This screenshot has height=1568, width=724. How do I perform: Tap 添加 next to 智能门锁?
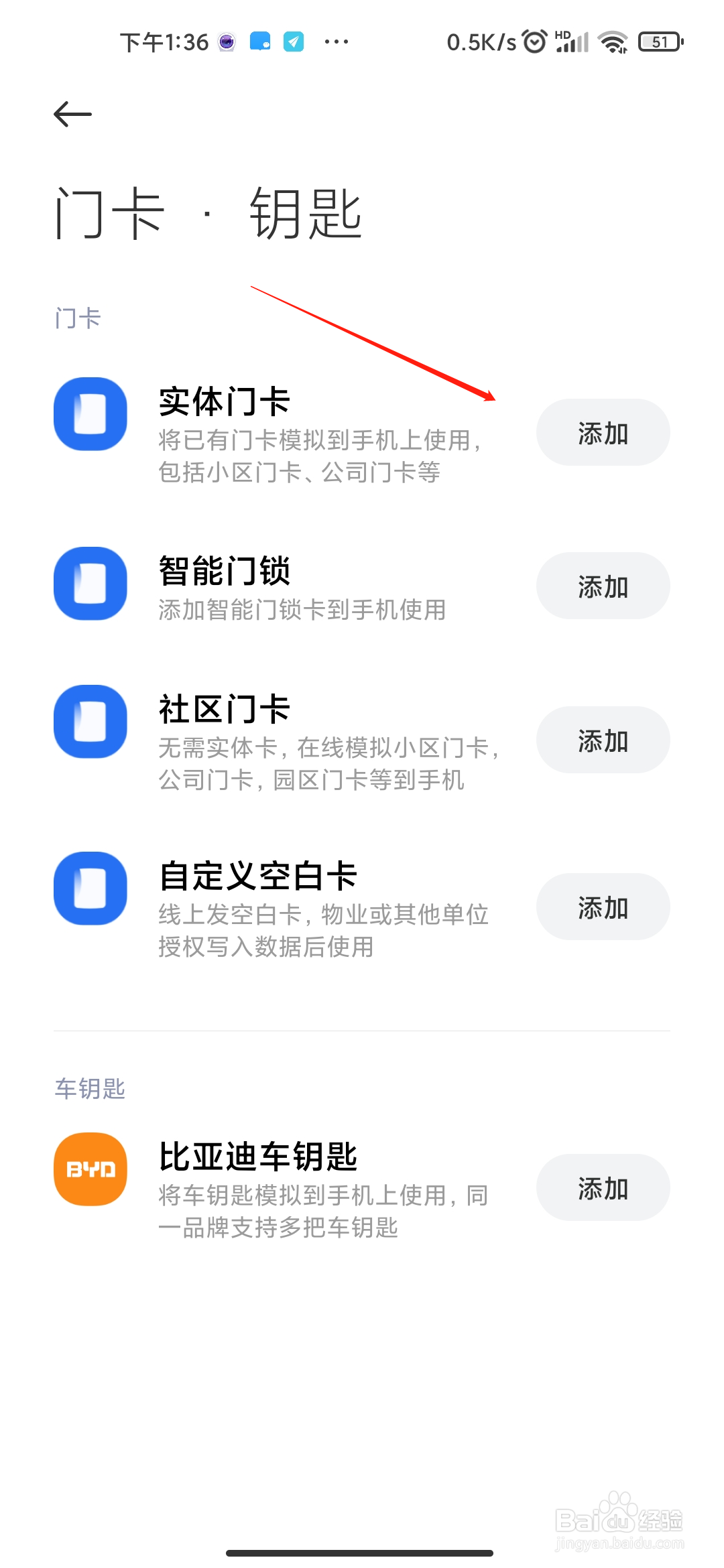[603, 586]
